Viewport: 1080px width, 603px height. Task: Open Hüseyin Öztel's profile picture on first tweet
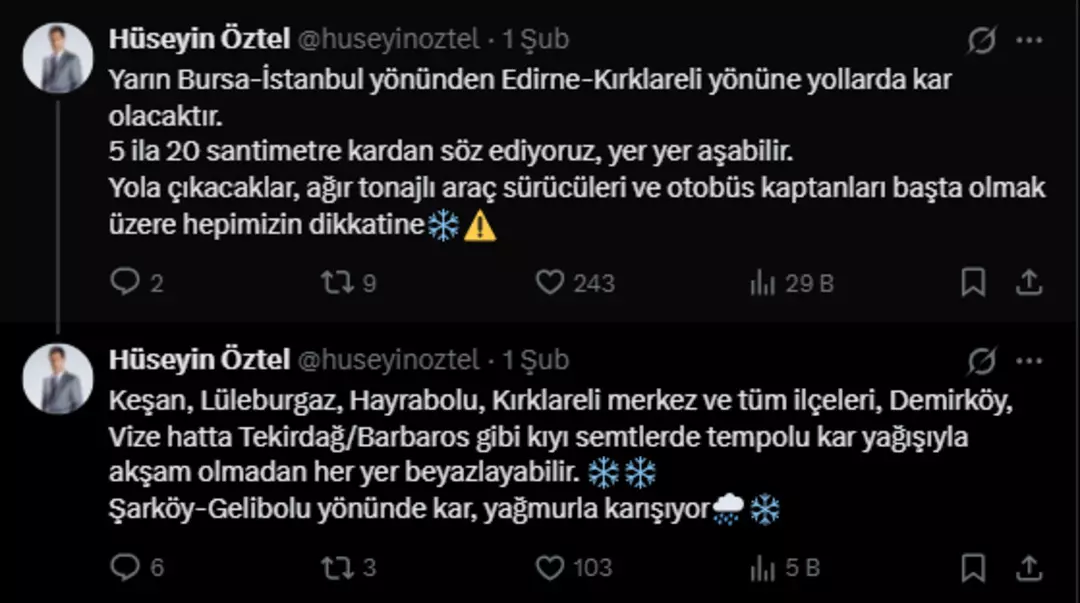57,57
